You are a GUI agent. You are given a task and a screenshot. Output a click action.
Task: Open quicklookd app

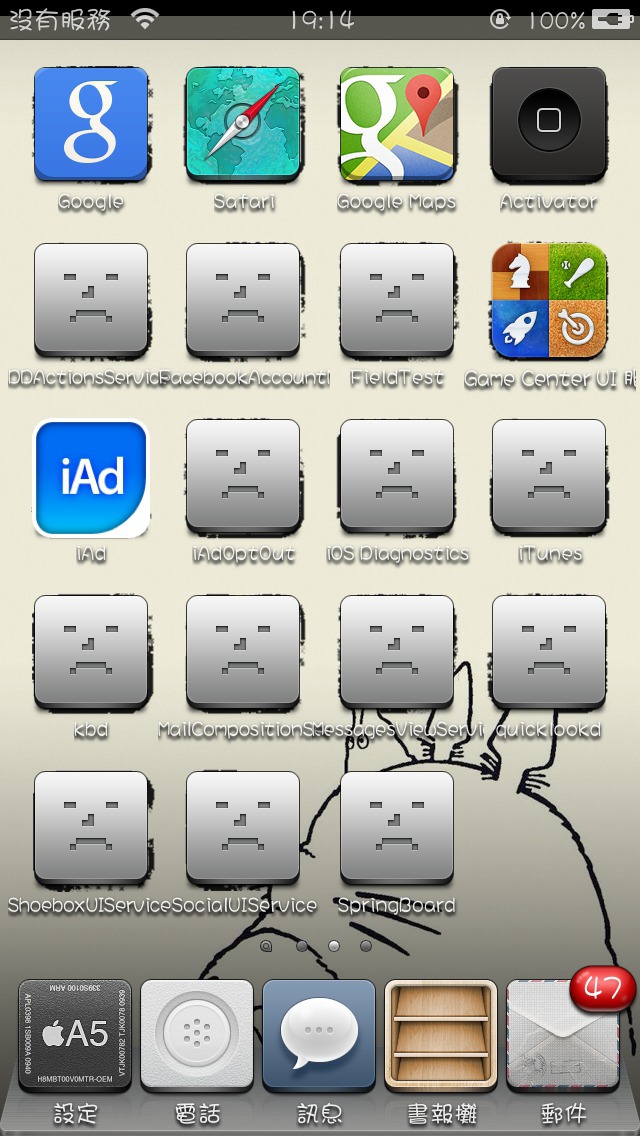point(549,652)
